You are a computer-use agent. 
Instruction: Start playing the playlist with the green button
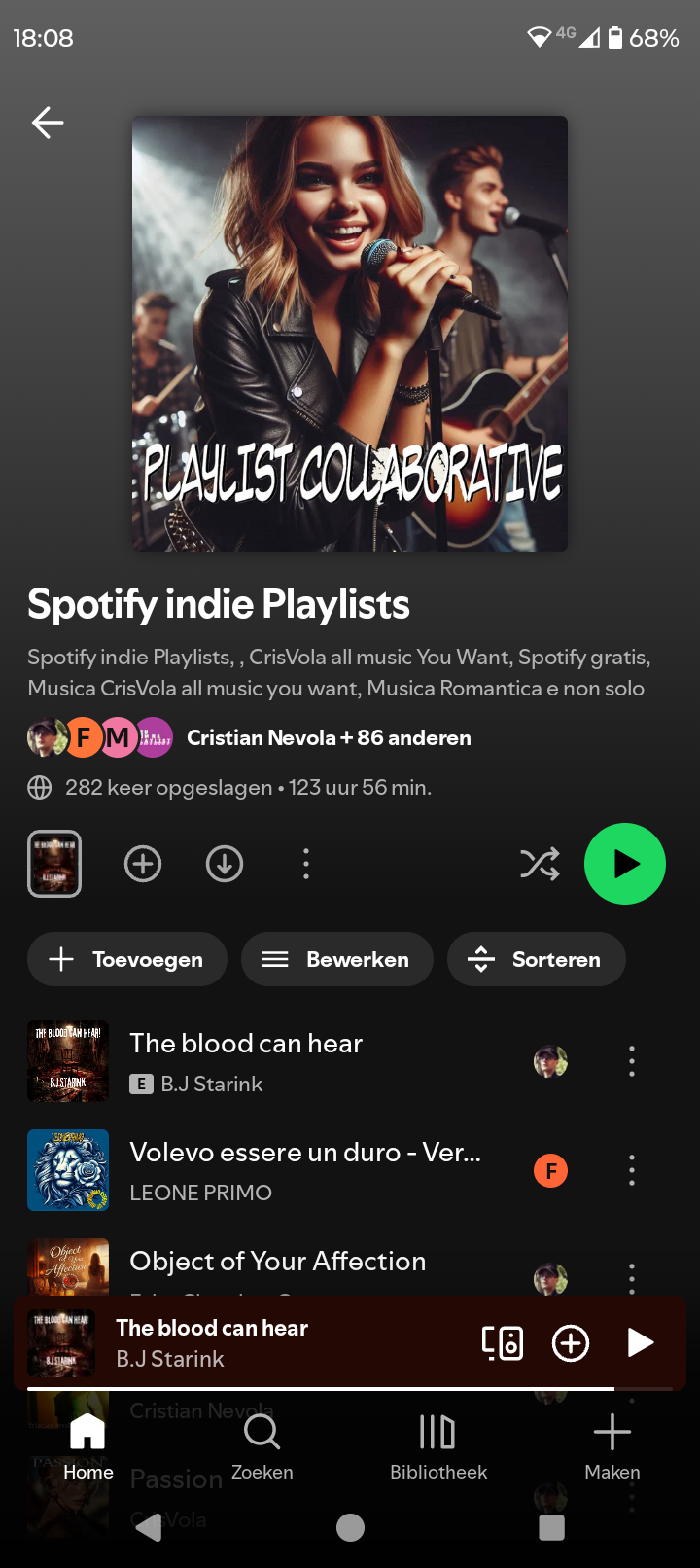click(x=624, y=864)
